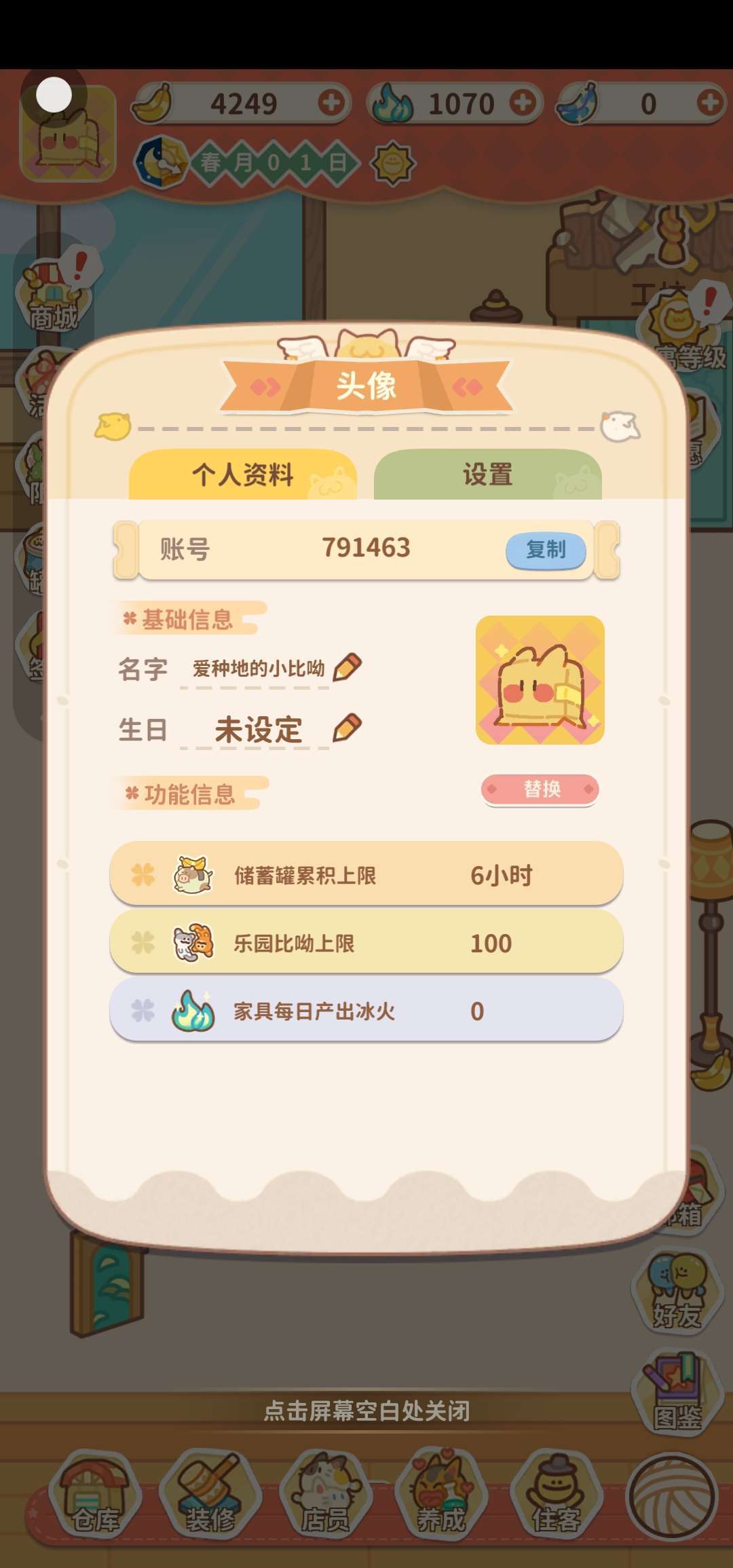Close the dialog via 点击屏幕空白处关闭
The width and height of the screenshot is (733, 1568).
366,1411
